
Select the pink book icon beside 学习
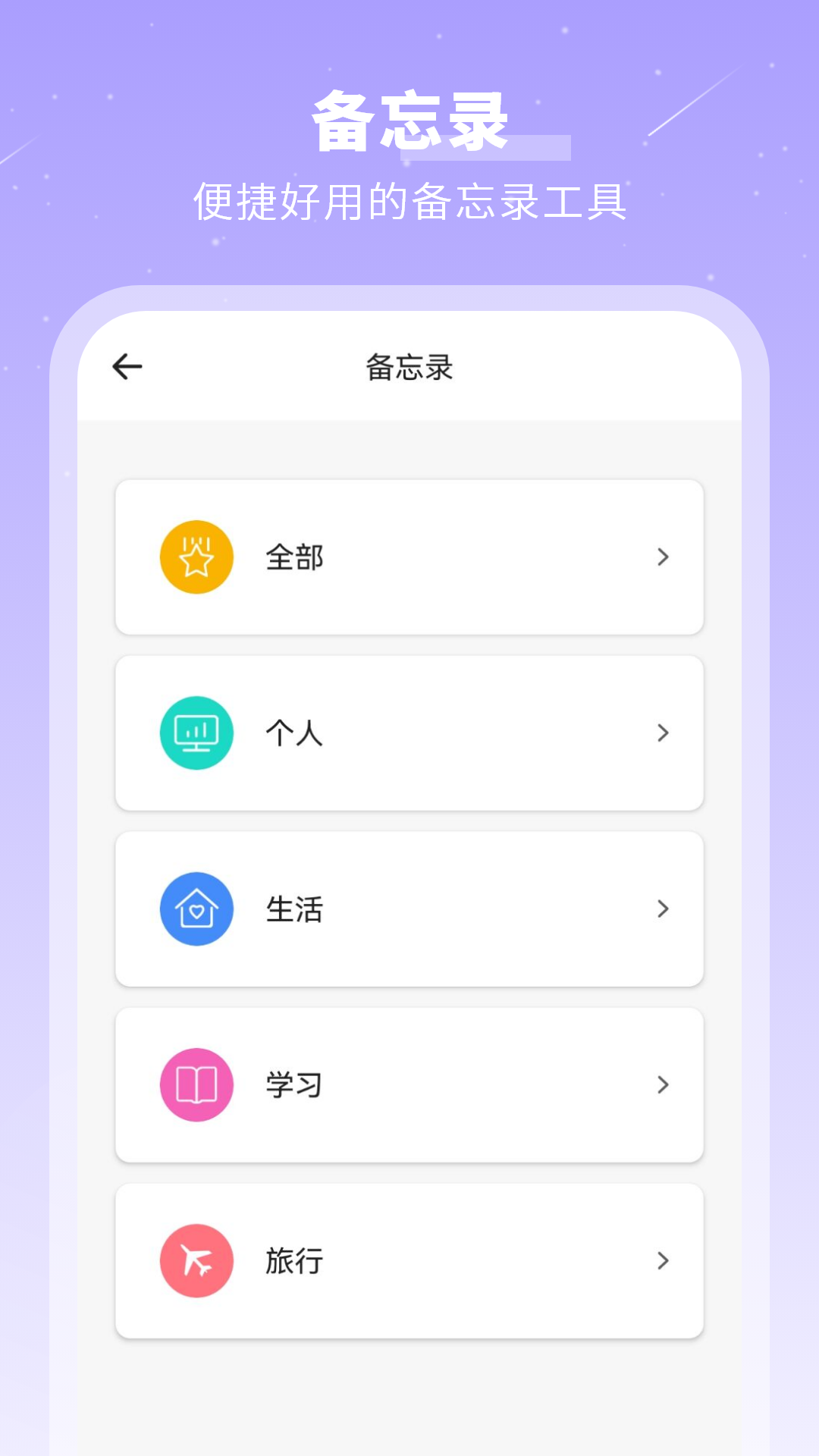pos(196,1084)
